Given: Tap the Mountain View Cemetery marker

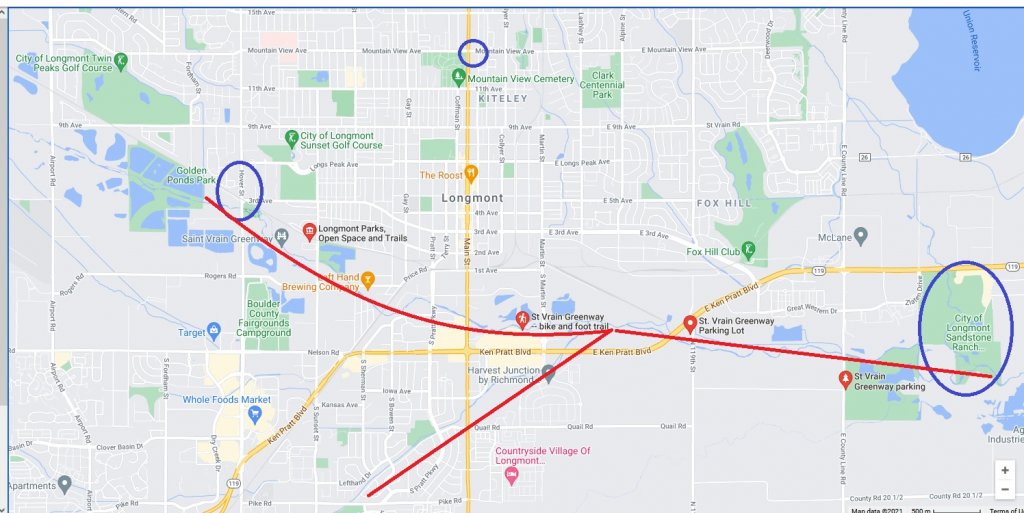Looking at the screenshot, I should [x=458, y=77].
